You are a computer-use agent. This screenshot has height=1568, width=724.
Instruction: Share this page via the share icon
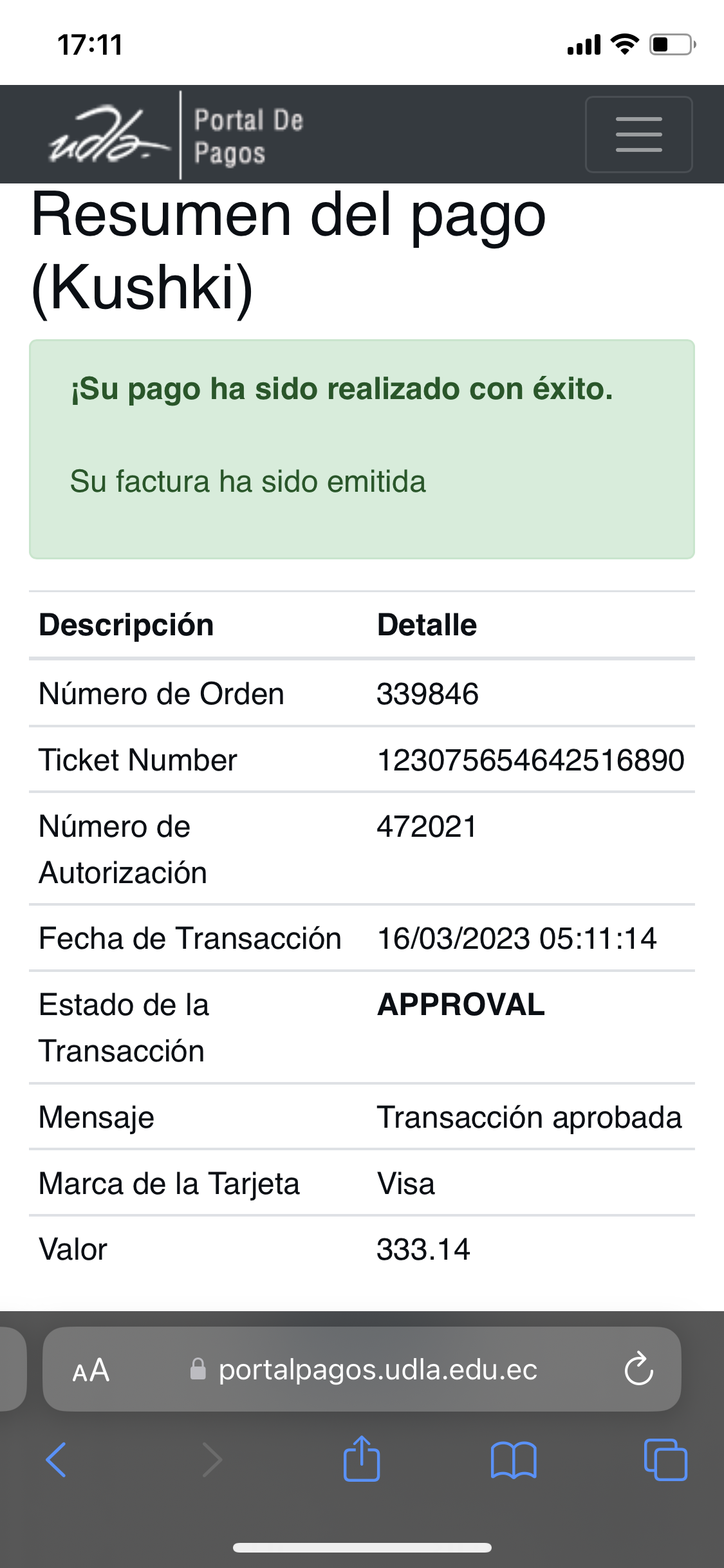tap(362, 1459)
